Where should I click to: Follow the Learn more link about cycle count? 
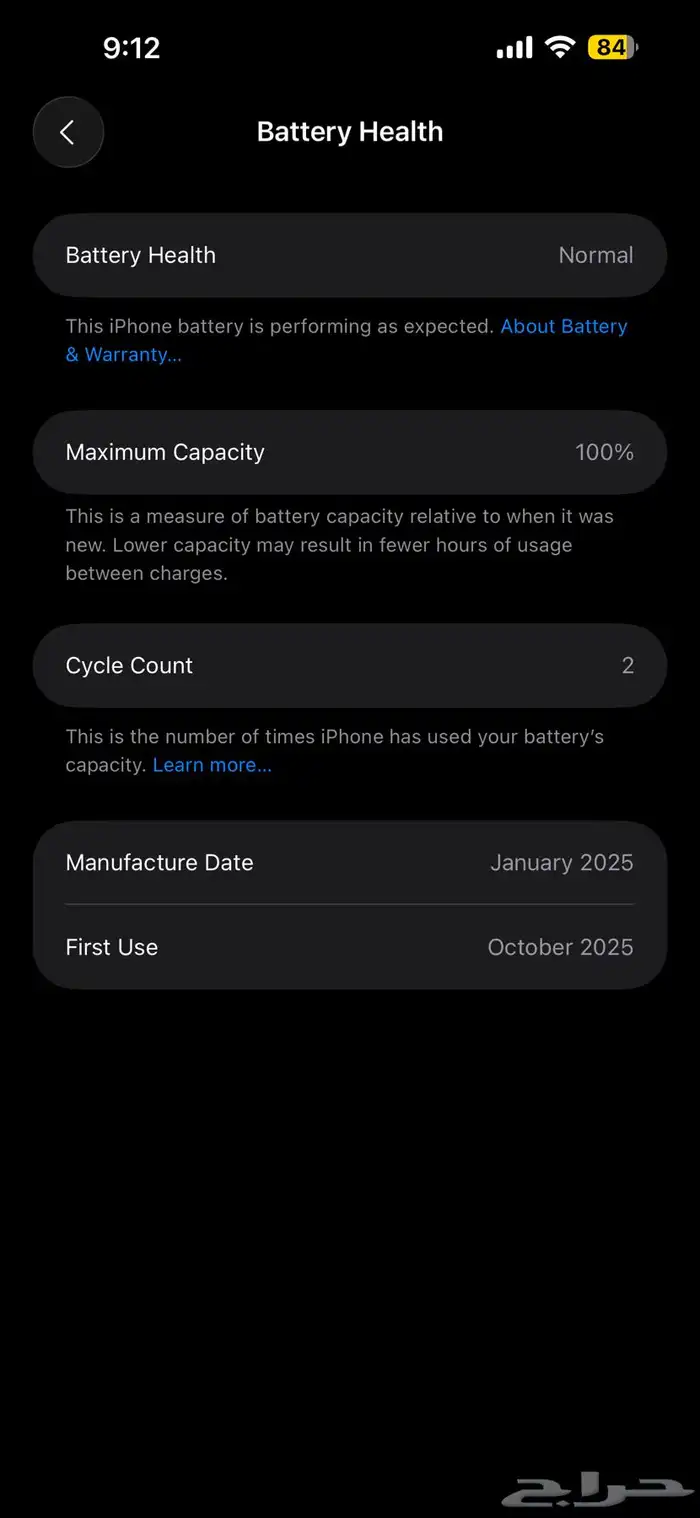click(x=211, y=766)
